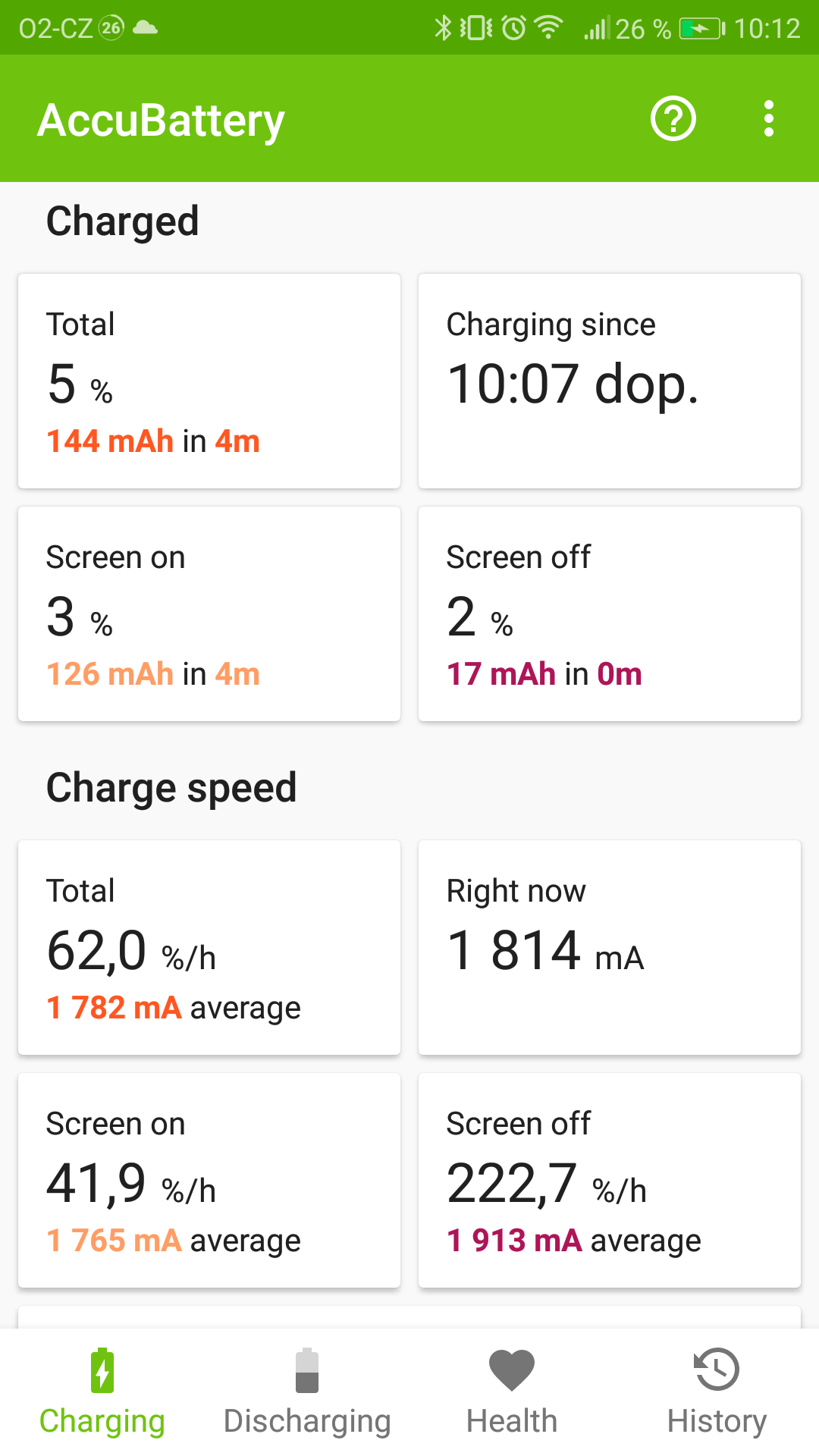Open the help question mark icon
This screenshot has width=819, height=1456.
[673, 119]
